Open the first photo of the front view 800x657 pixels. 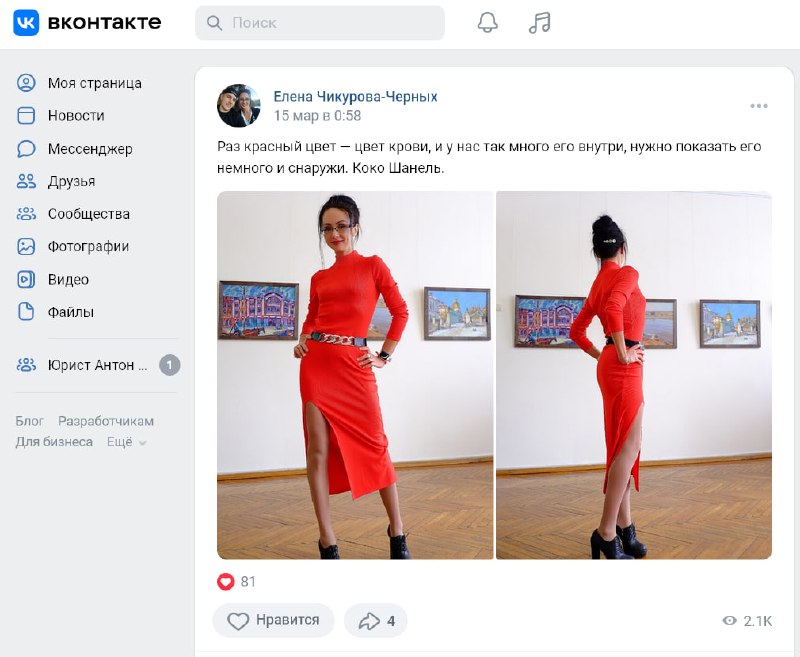click(x=355, y=375)
